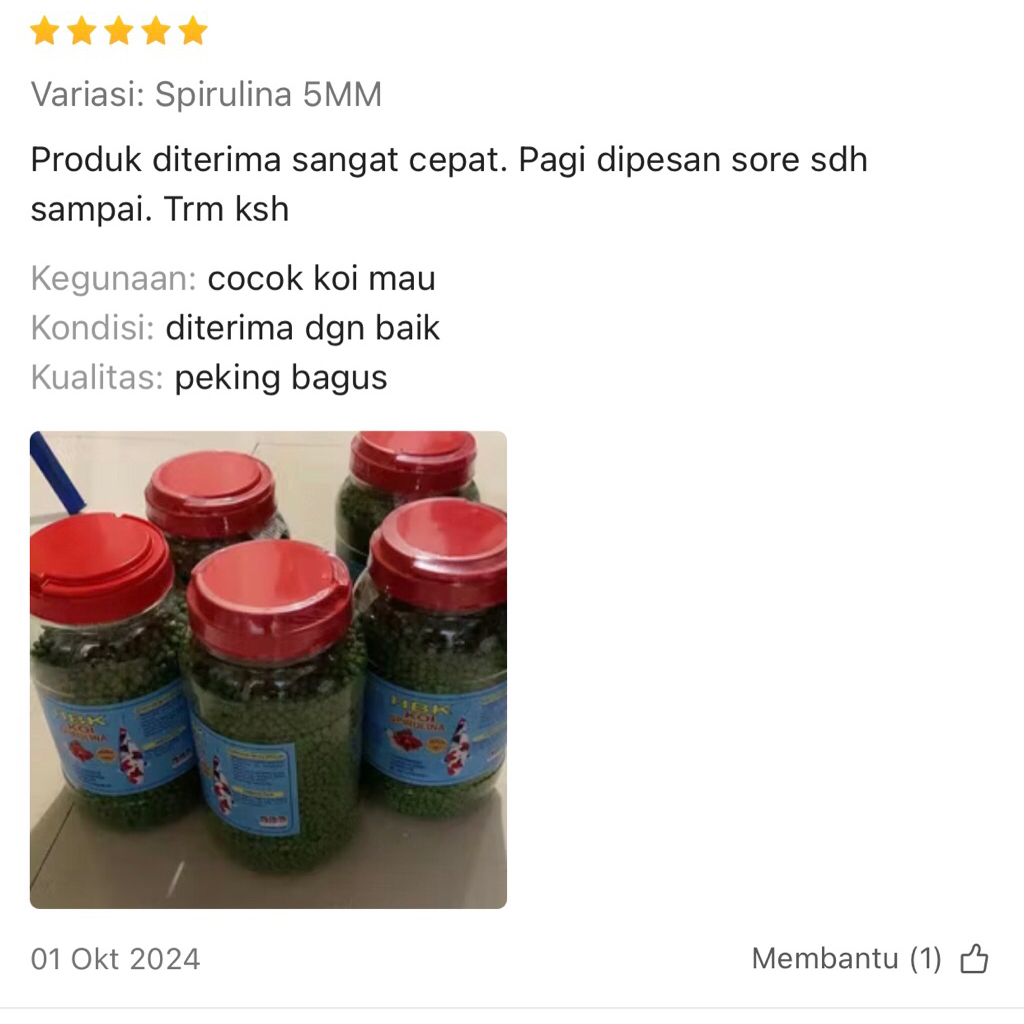Mark this review as Membantu
Screen dimensions: 1024x1024
pos(973,960)
